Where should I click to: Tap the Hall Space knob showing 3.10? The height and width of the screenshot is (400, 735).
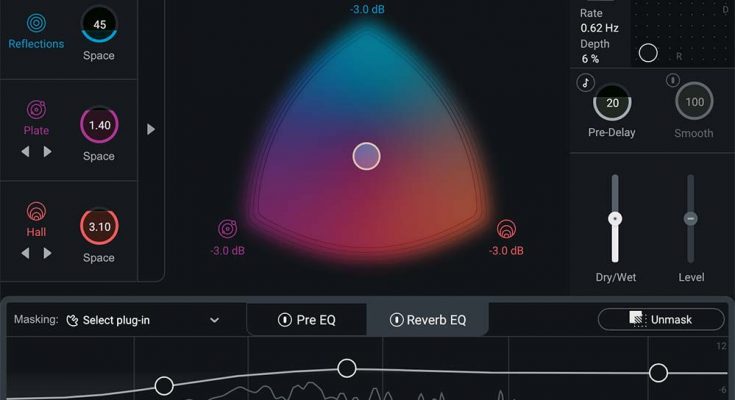[99, 227]
